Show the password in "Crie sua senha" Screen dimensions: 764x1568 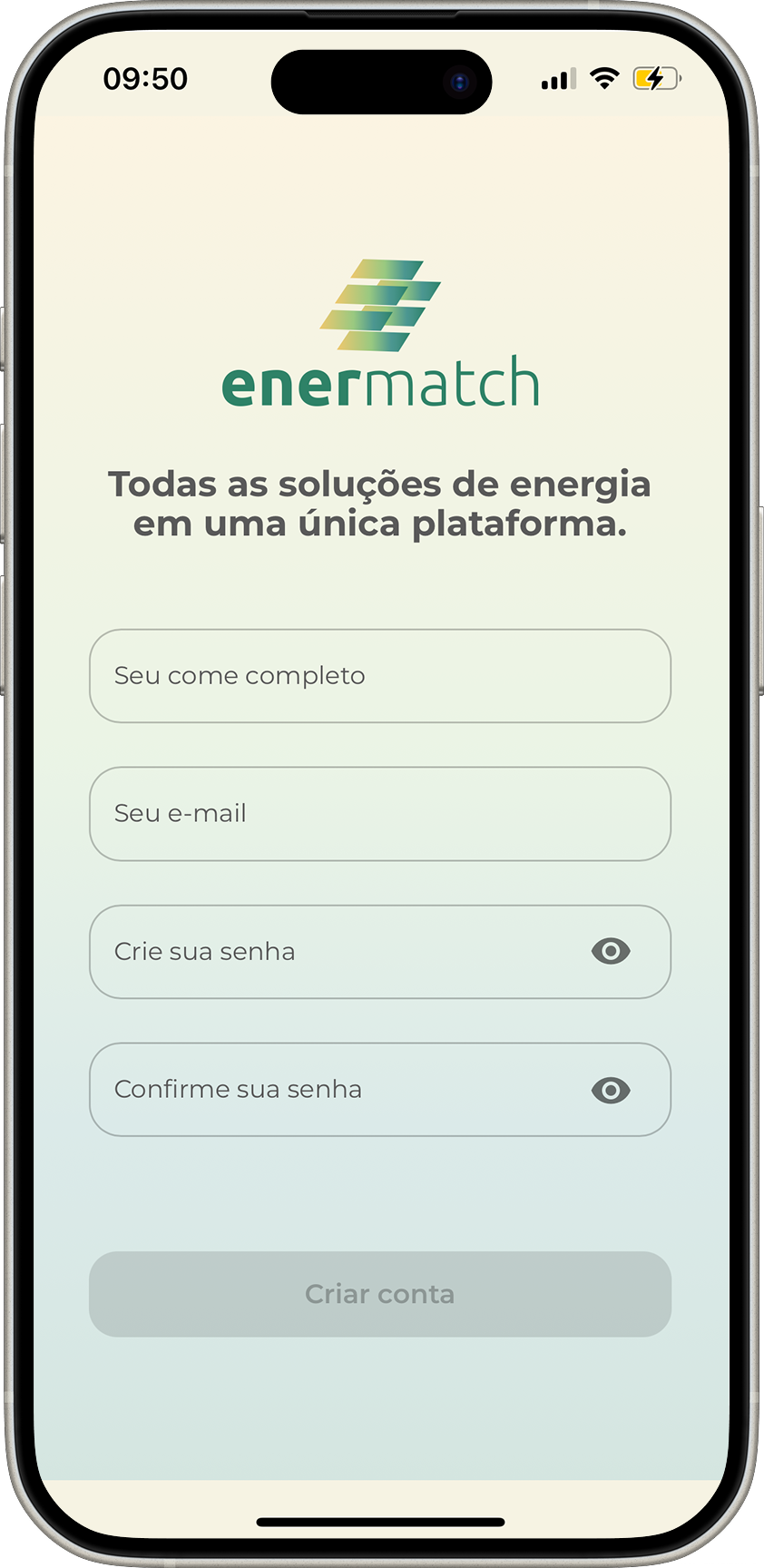[x=611, y=951]
